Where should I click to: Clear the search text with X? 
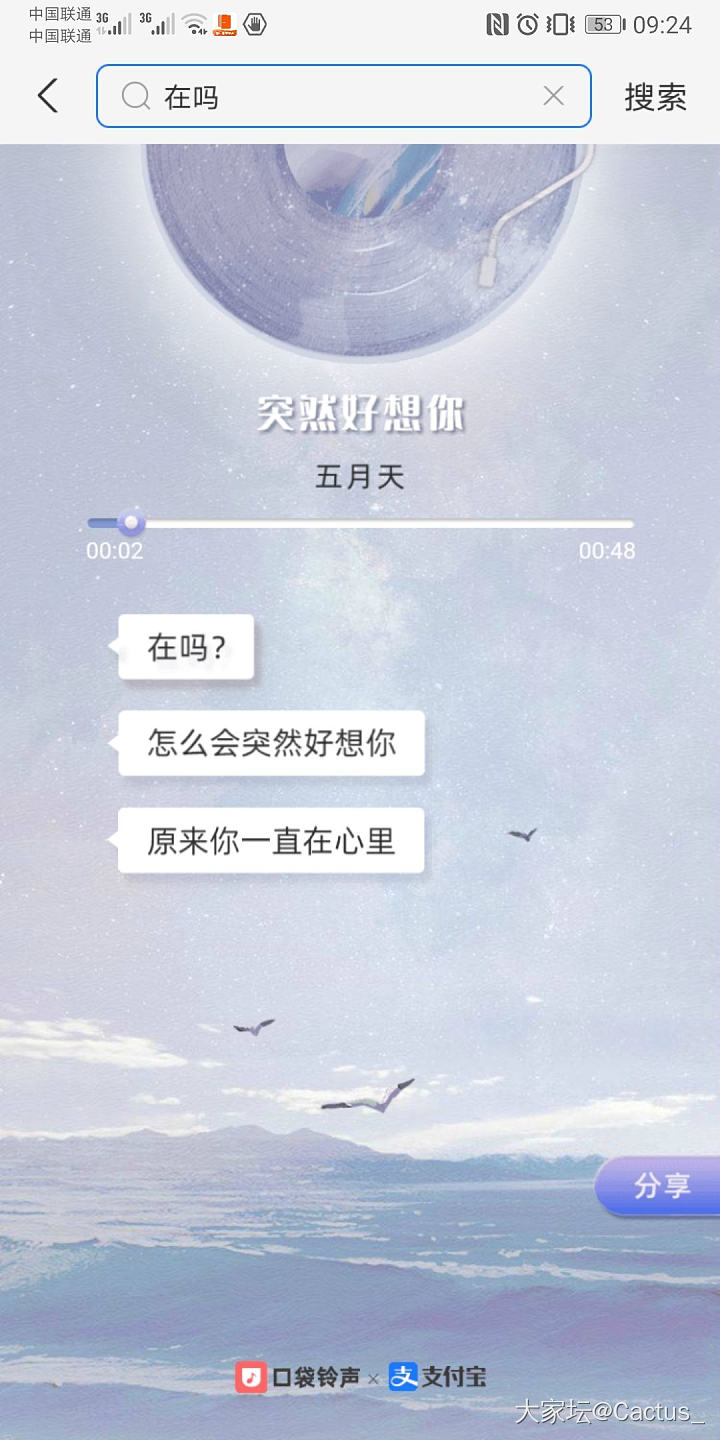coord(553,96)
